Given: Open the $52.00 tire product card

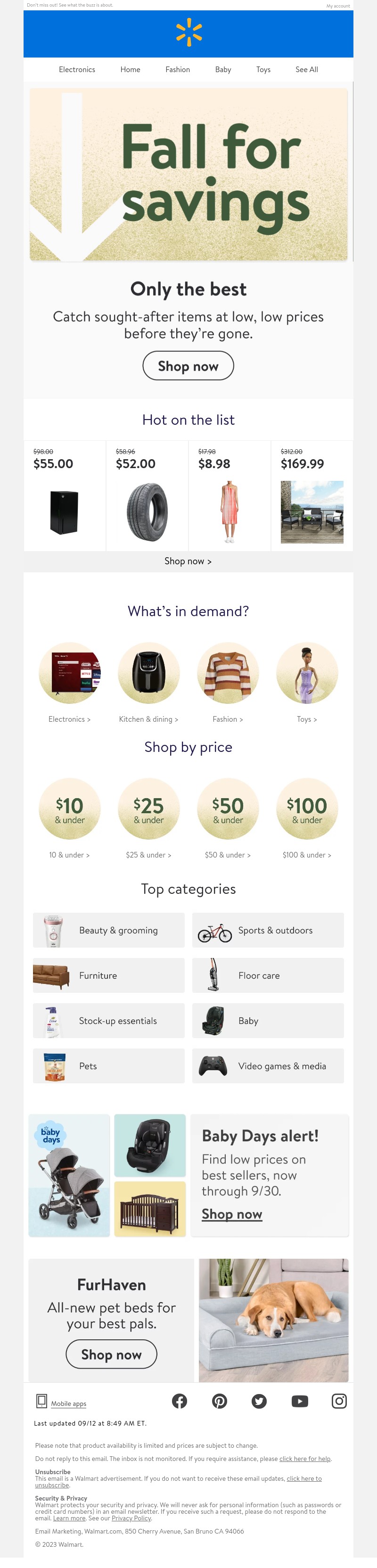Looking at the screenshot, I should click(x=147, y=496).
